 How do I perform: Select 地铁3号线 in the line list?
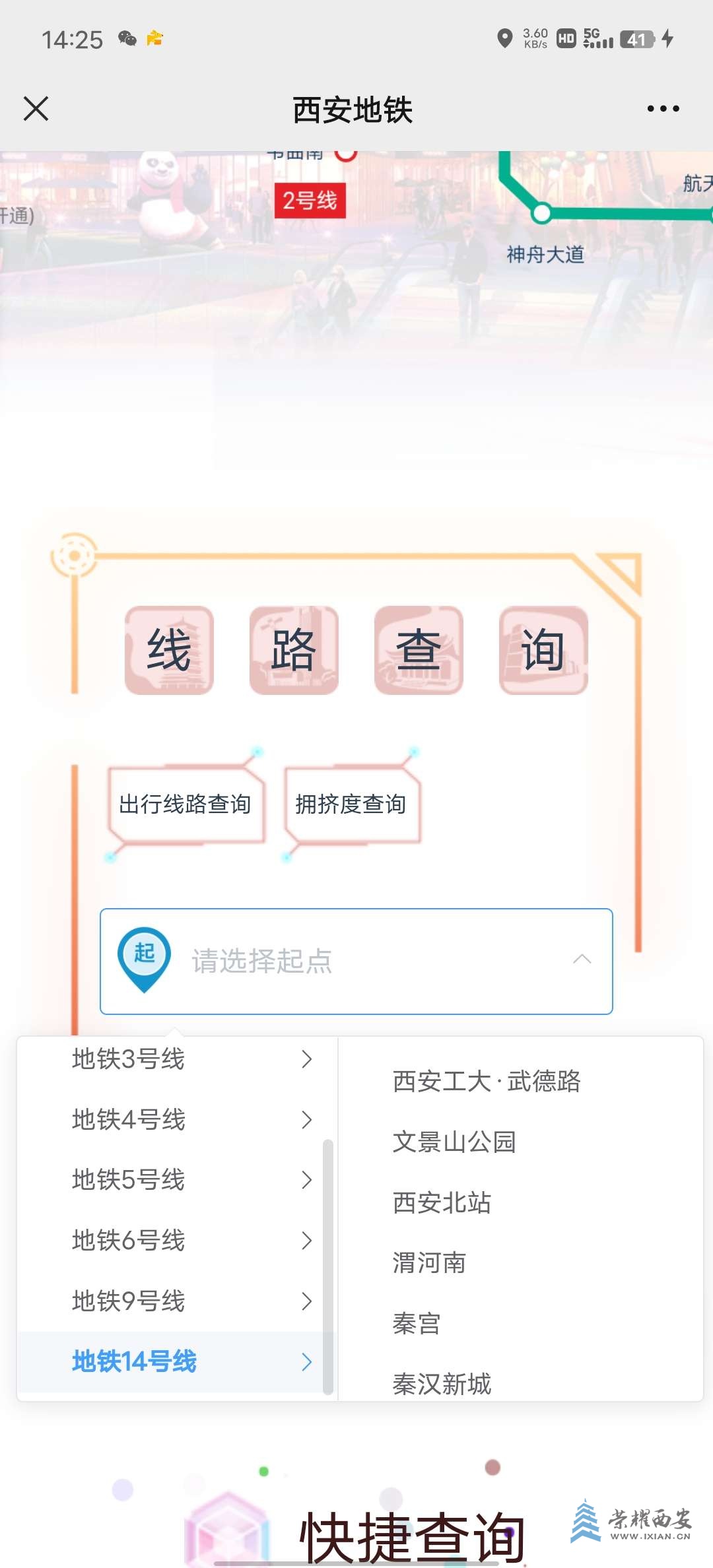click(x=175, y=1059)
